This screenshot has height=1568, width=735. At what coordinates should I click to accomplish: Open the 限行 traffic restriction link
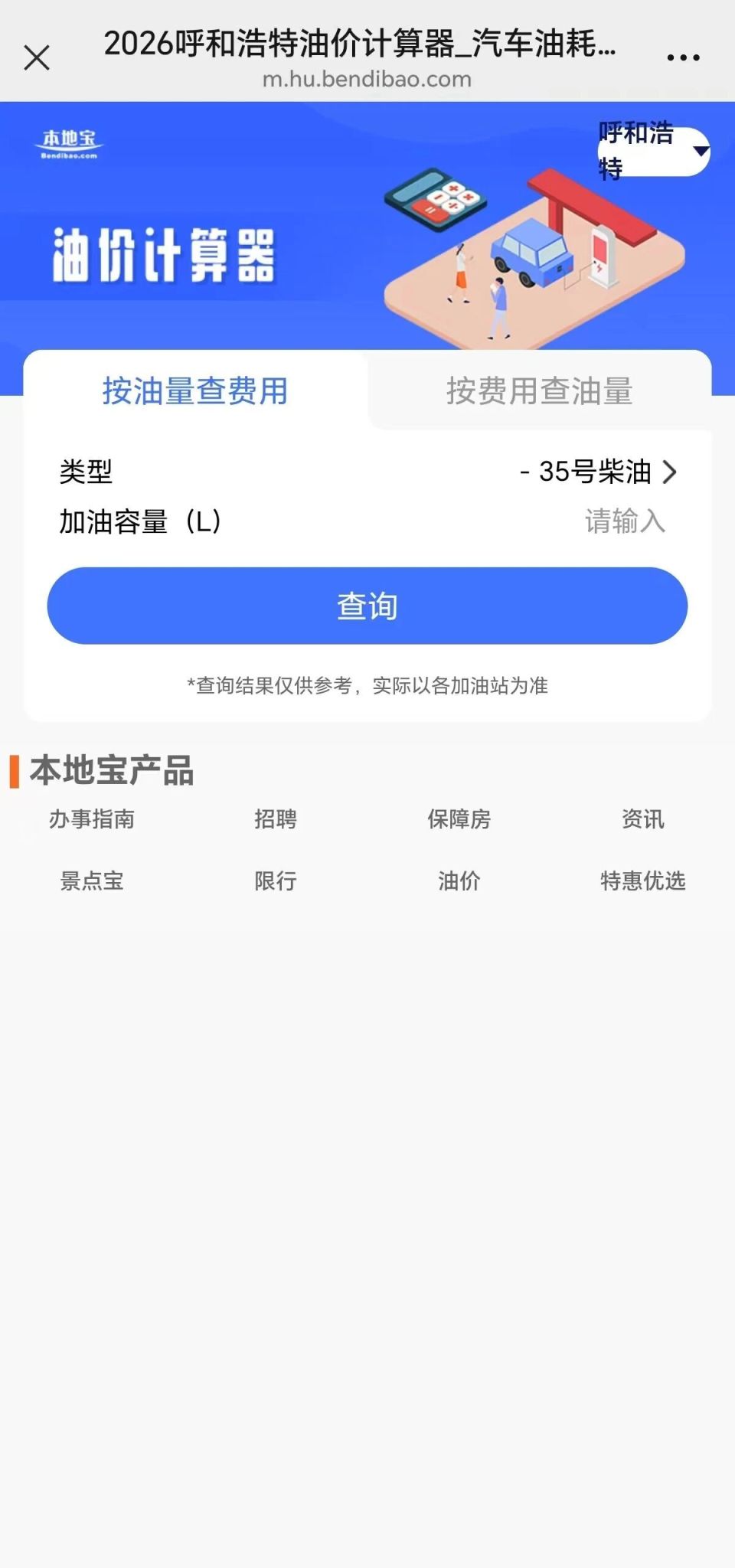point(276,881)
